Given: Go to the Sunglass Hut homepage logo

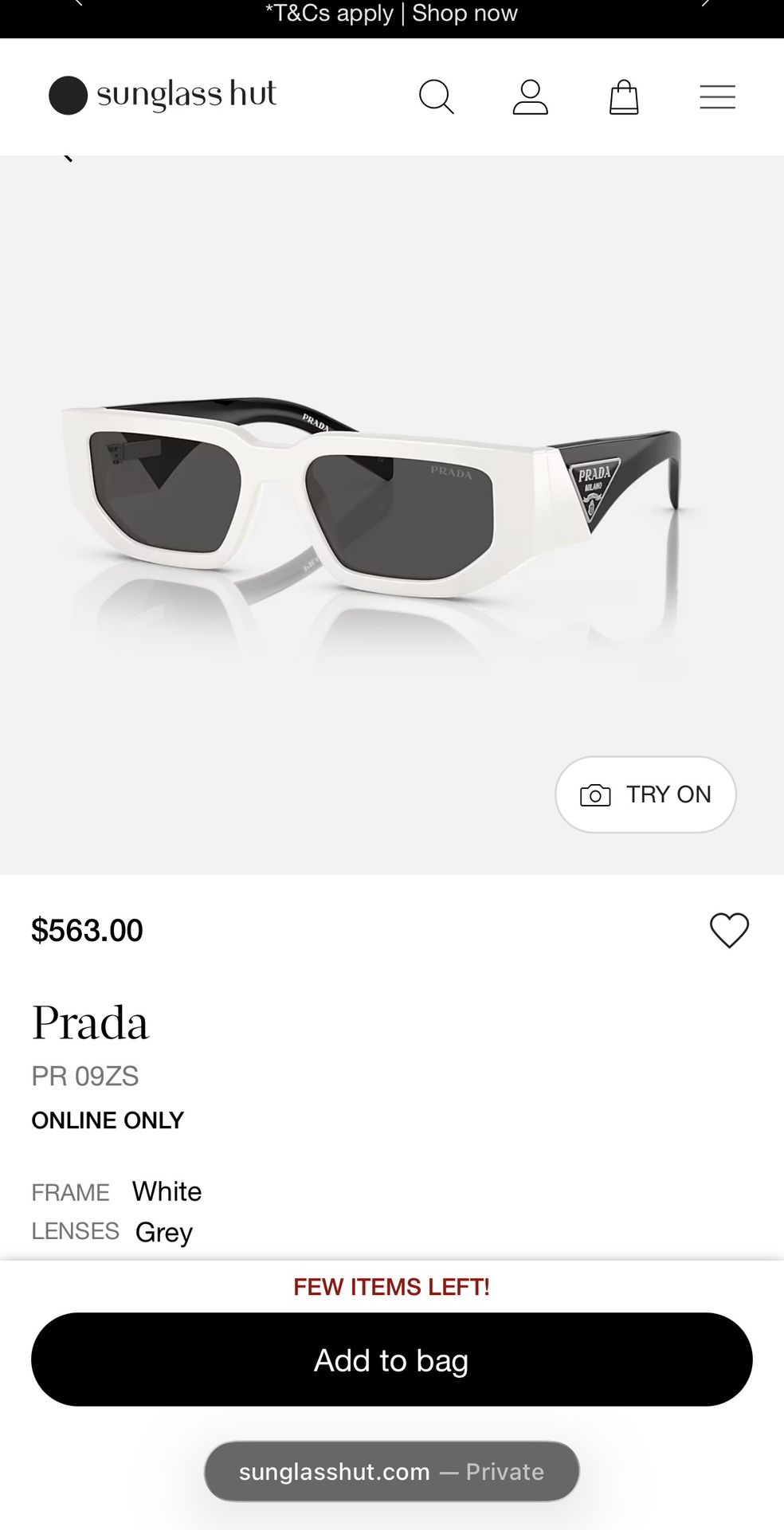Looking at the screenshot, I should [163, 95].
